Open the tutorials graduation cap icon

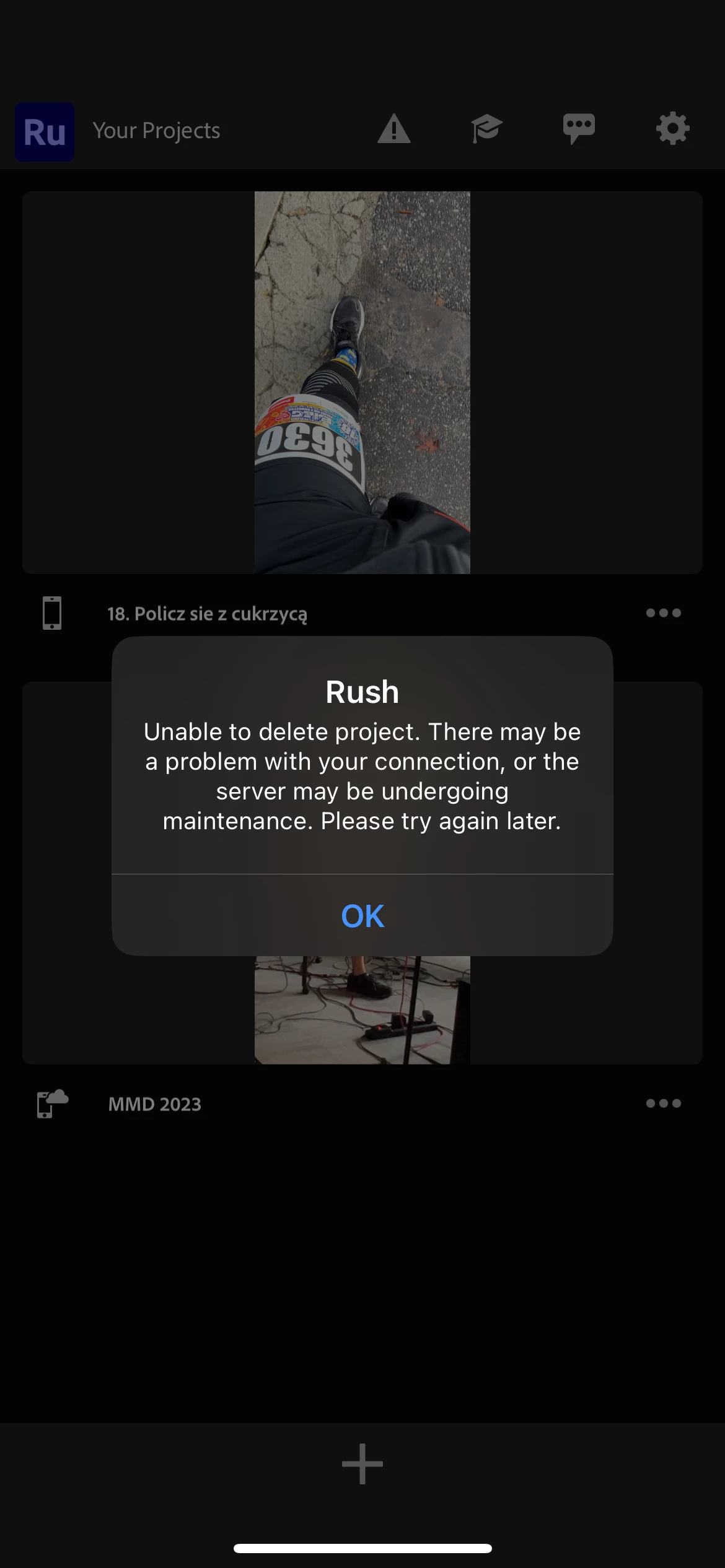pyautogui.click(x=486, y=129)
